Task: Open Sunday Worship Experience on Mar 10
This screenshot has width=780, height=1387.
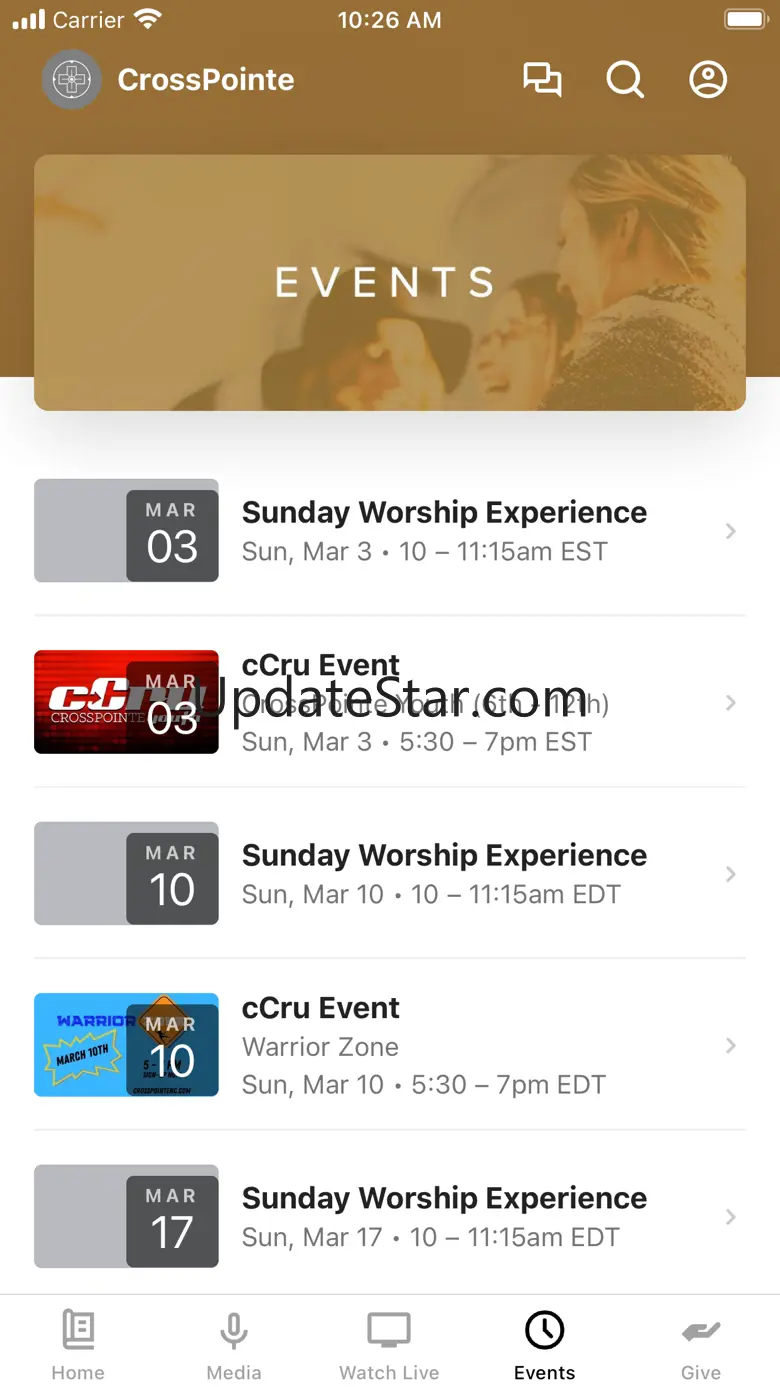Action: click(x=390, y=873)
